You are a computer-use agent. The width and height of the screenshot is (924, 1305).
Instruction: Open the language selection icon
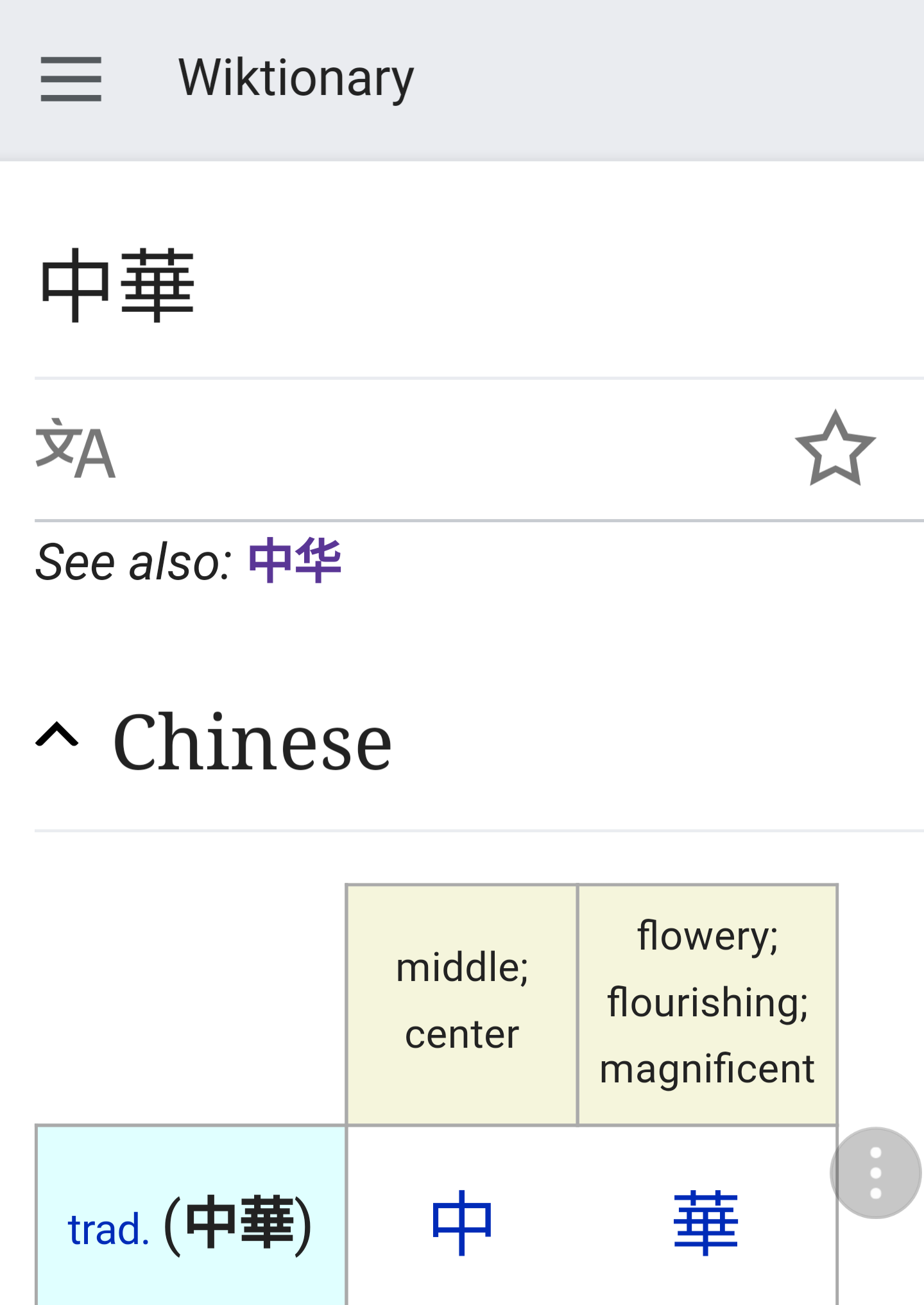[76, 449]
